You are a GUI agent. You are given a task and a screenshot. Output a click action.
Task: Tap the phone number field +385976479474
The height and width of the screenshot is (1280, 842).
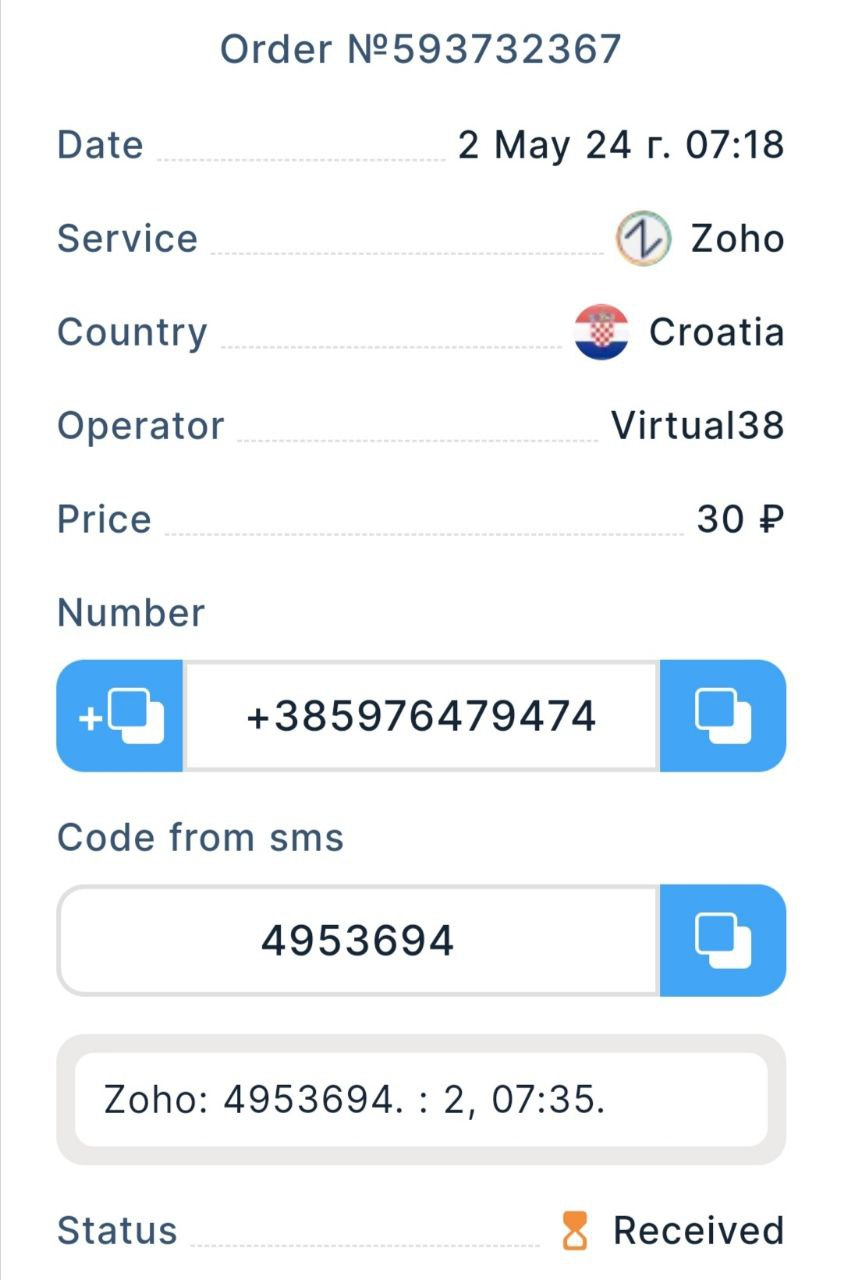(x=421, y=716)
